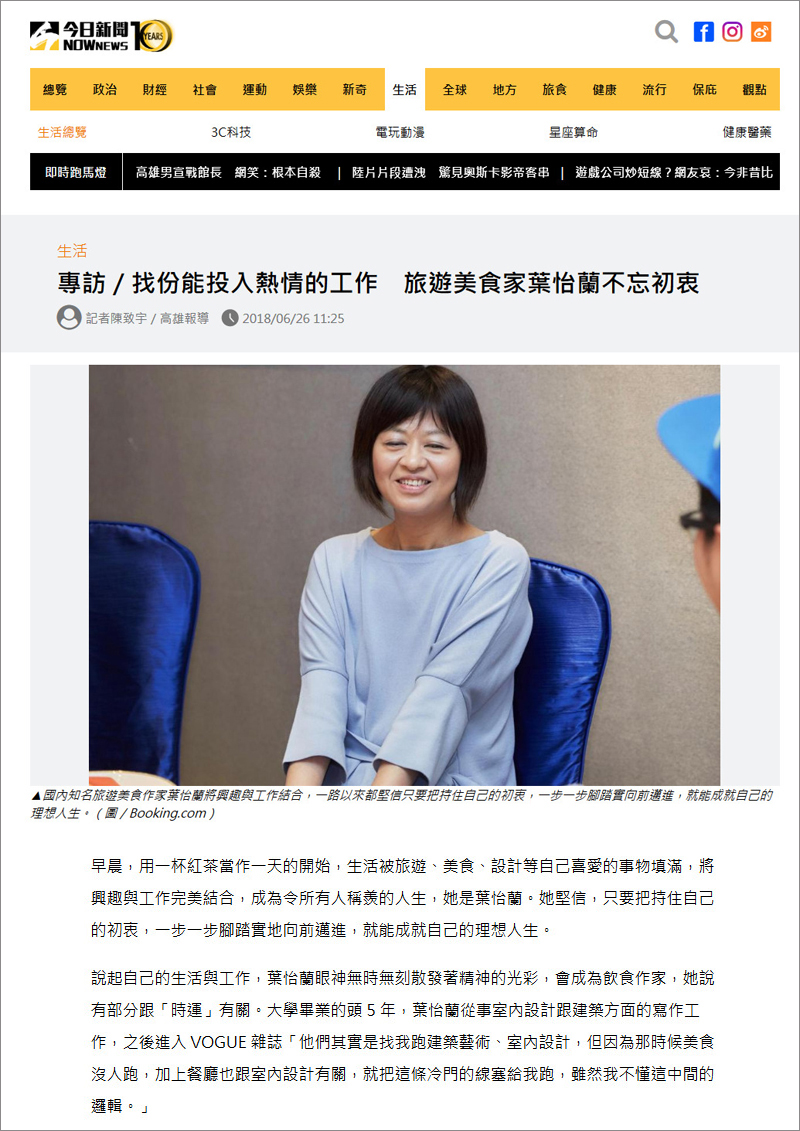
Task: Switch to the 娛樂 tab
Action: click(305, 89)
